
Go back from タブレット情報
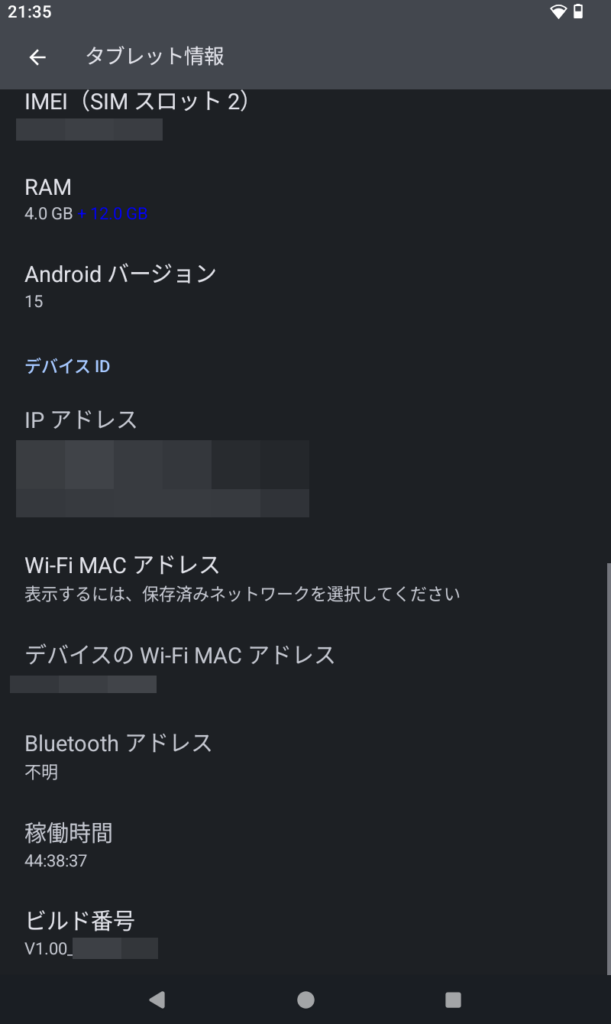click(37, 57)
